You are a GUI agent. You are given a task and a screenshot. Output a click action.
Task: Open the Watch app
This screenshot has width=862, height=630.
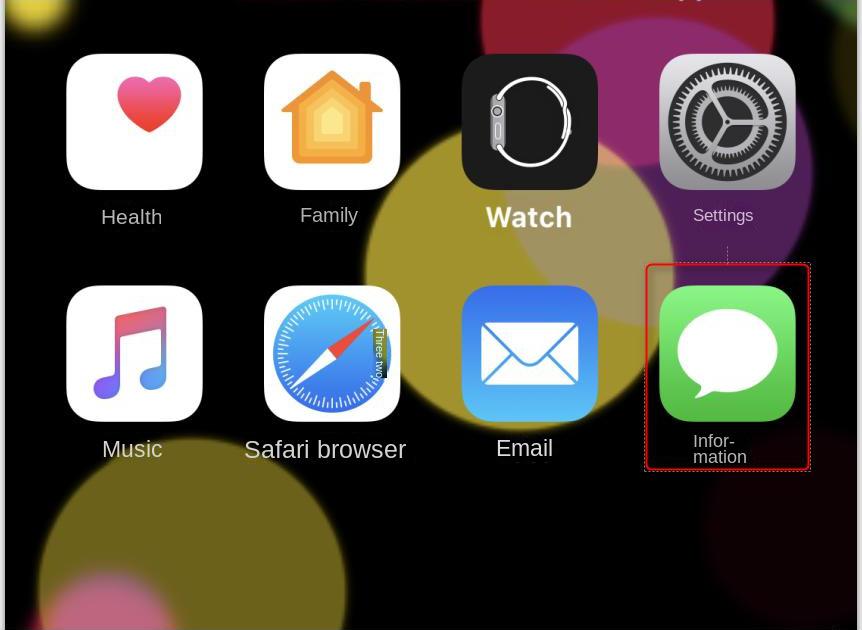point(529,122)
